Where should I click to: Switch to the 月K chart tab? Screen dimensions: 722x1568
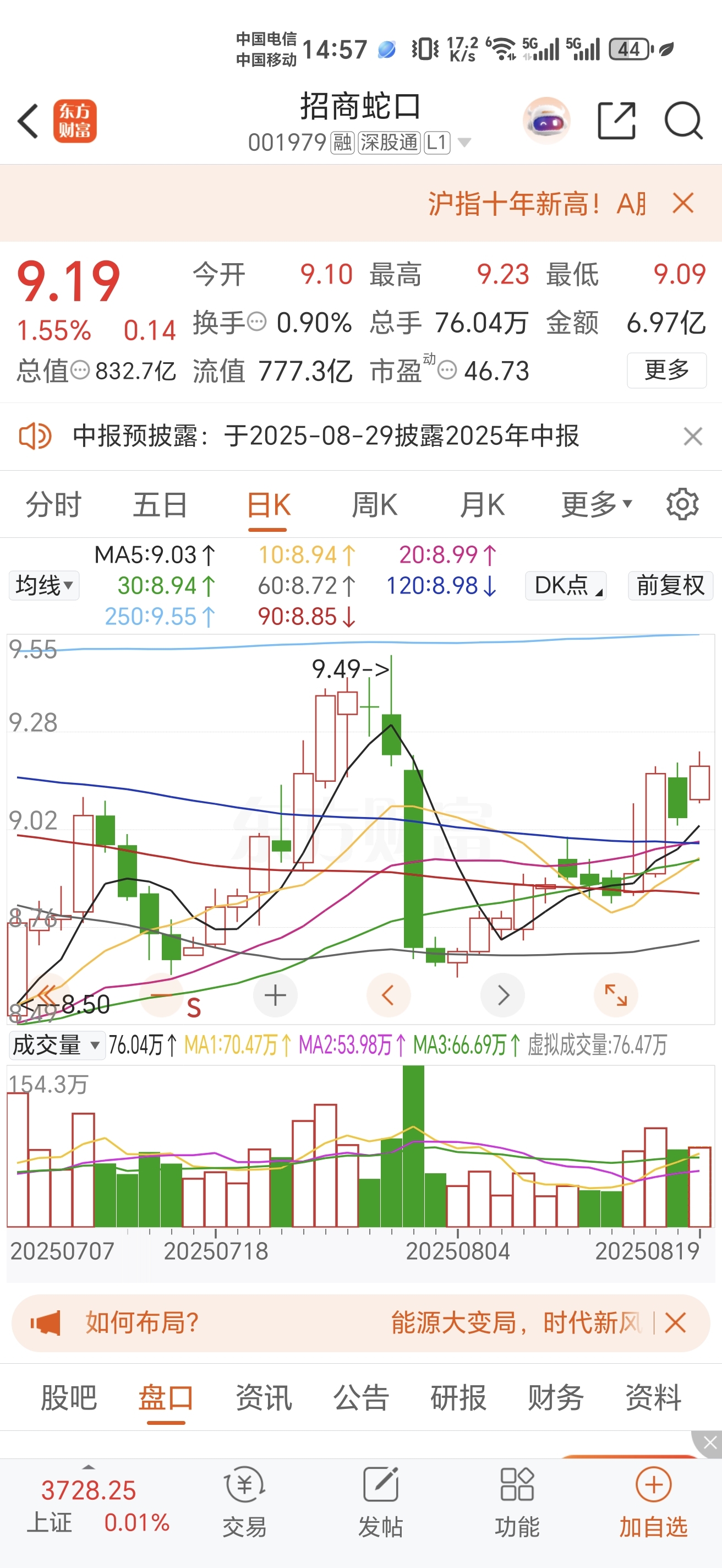coord(483,505)
